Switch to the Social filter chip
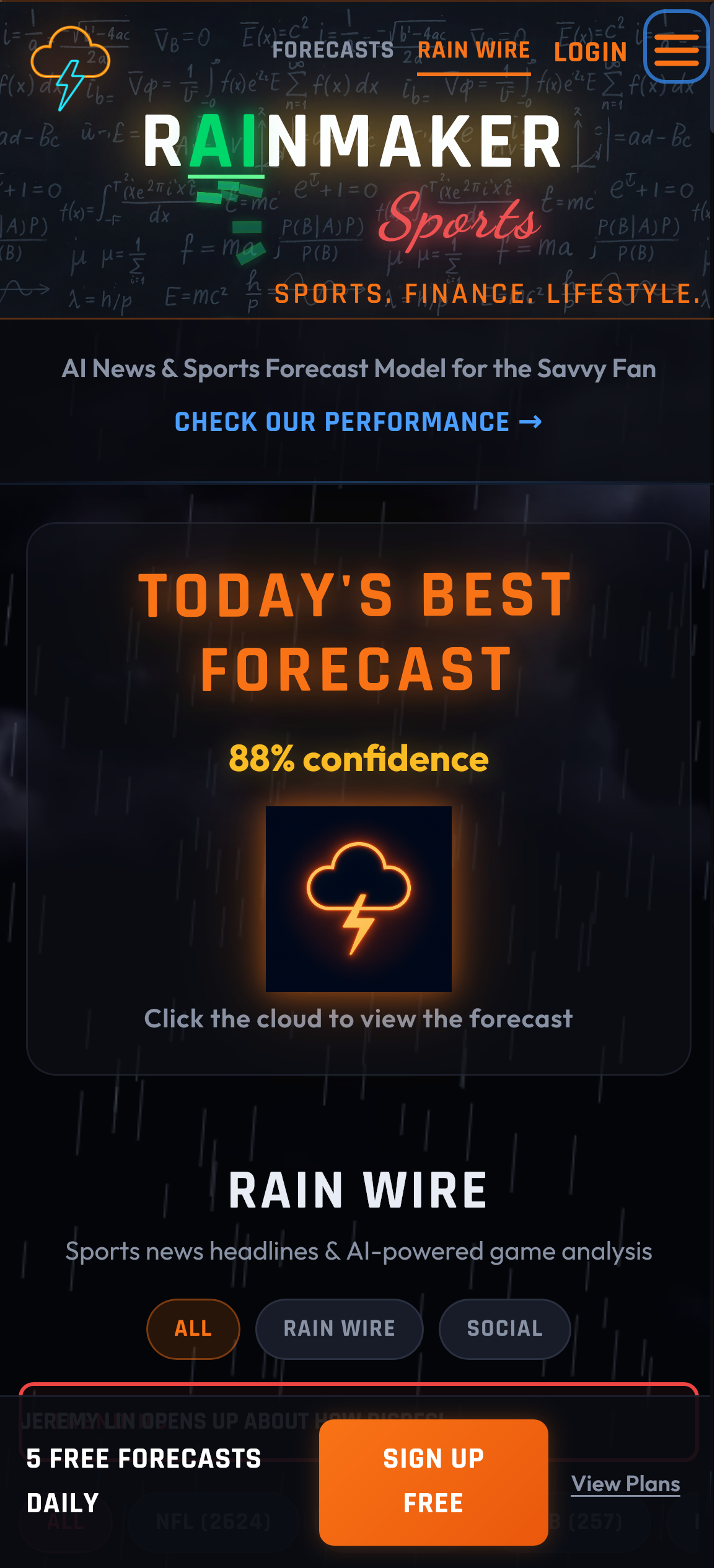The height and width of the screenshot is (1568, 725). pyautogui.click(x=504, y=1328)
